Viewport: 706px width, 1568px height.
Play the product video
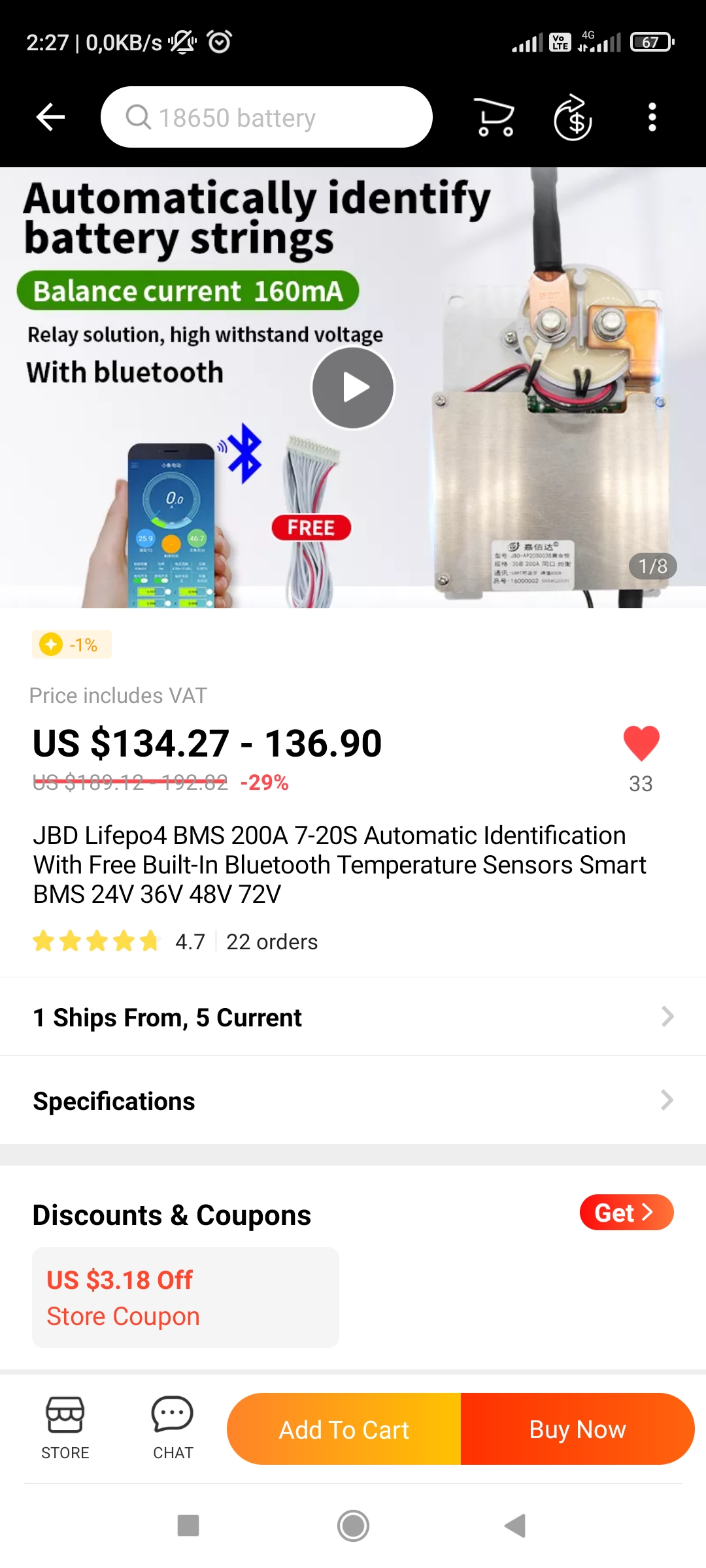[x=353, y=387]
